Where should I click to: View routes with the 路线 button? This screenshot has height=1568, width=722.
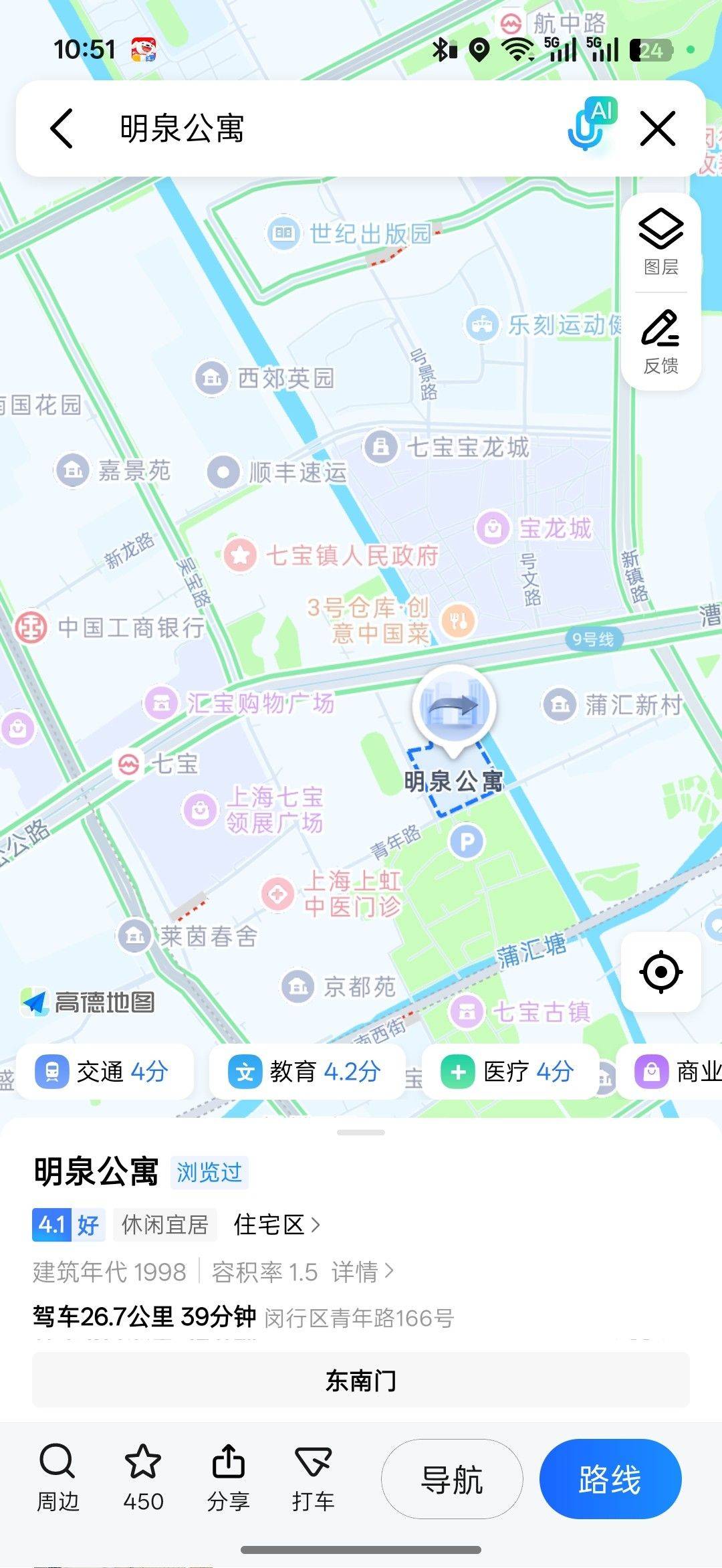610,1479
